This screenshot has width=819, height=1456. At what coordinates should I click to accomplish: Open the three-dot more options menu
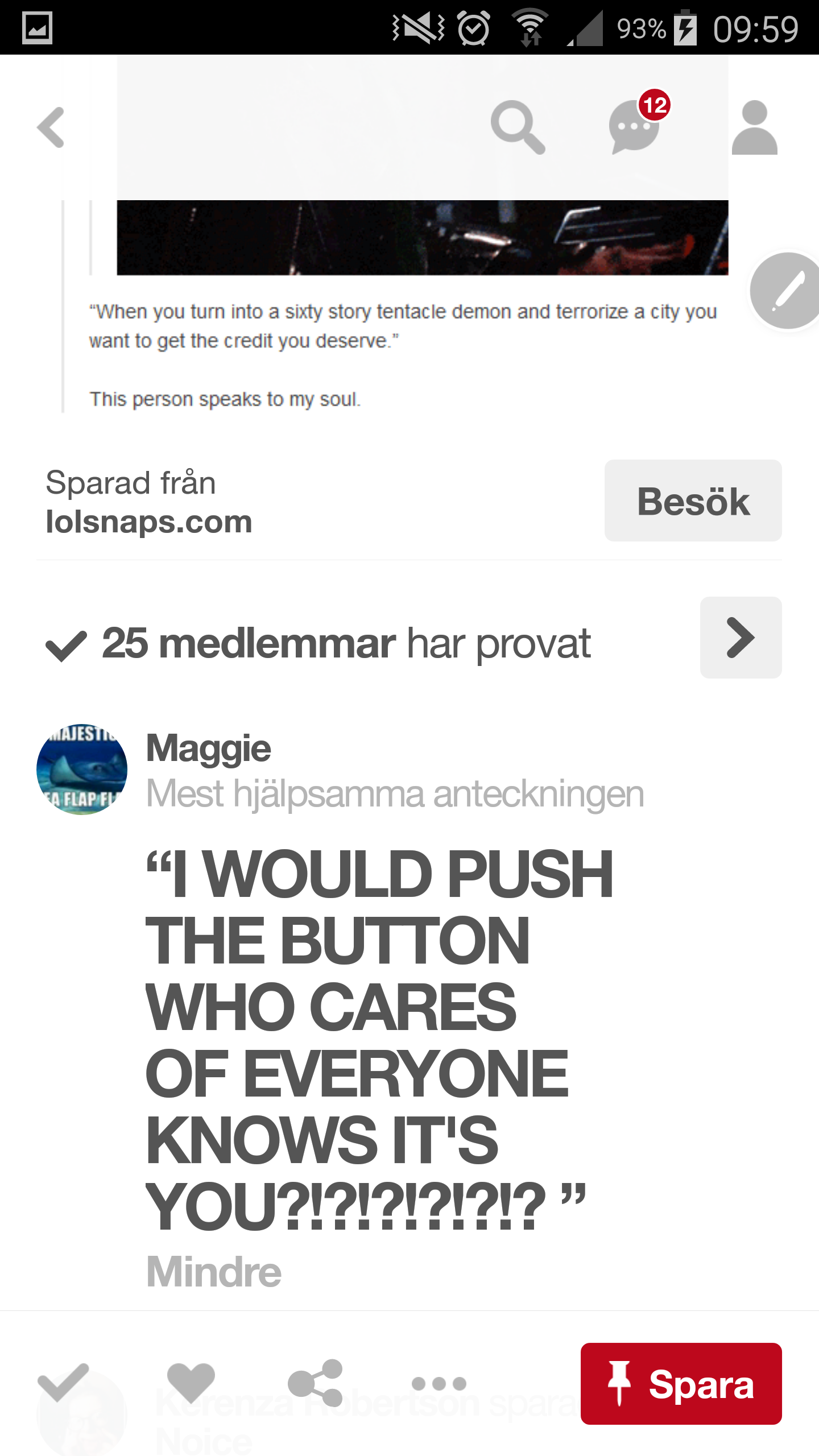pos(439,1383)
